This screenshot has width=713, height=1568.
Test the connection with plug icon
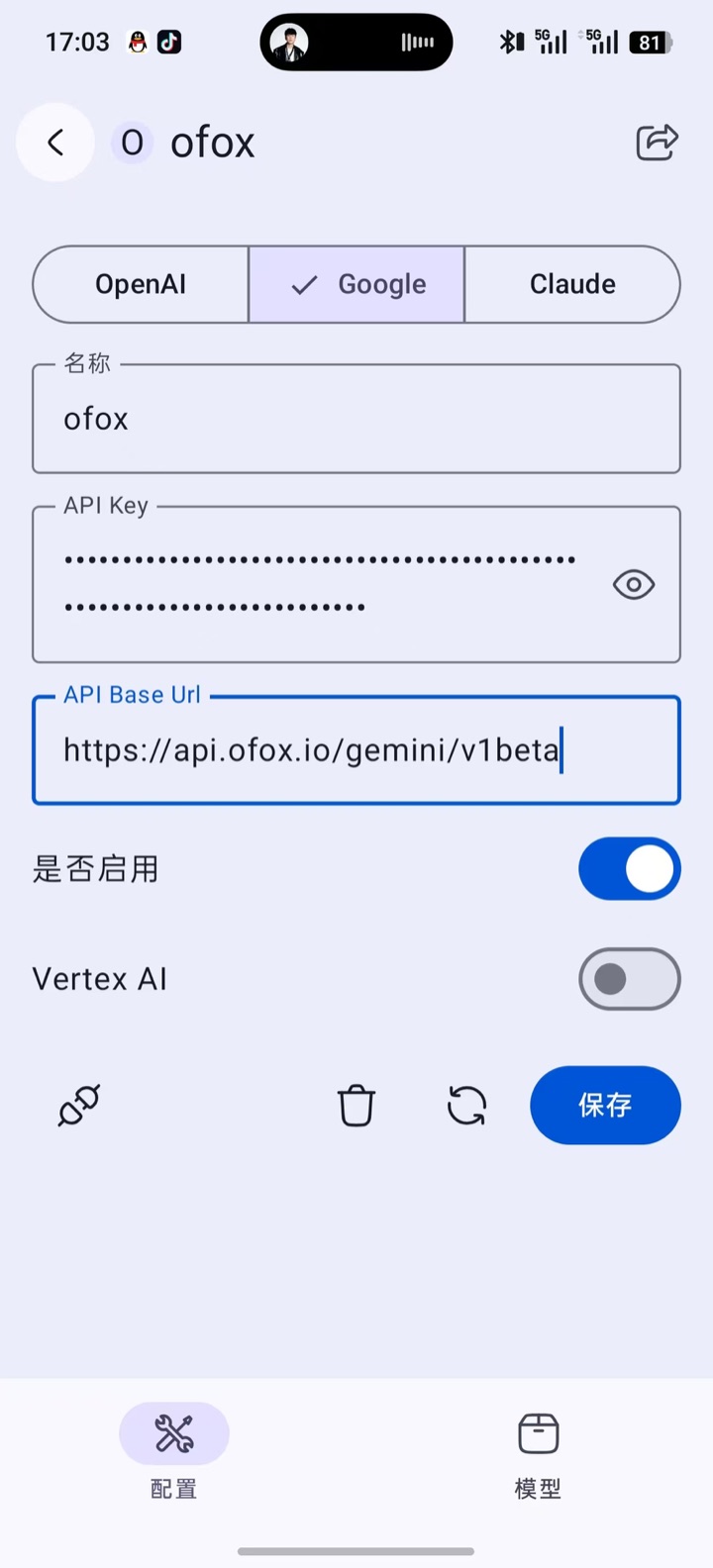tap(79, 1106)
